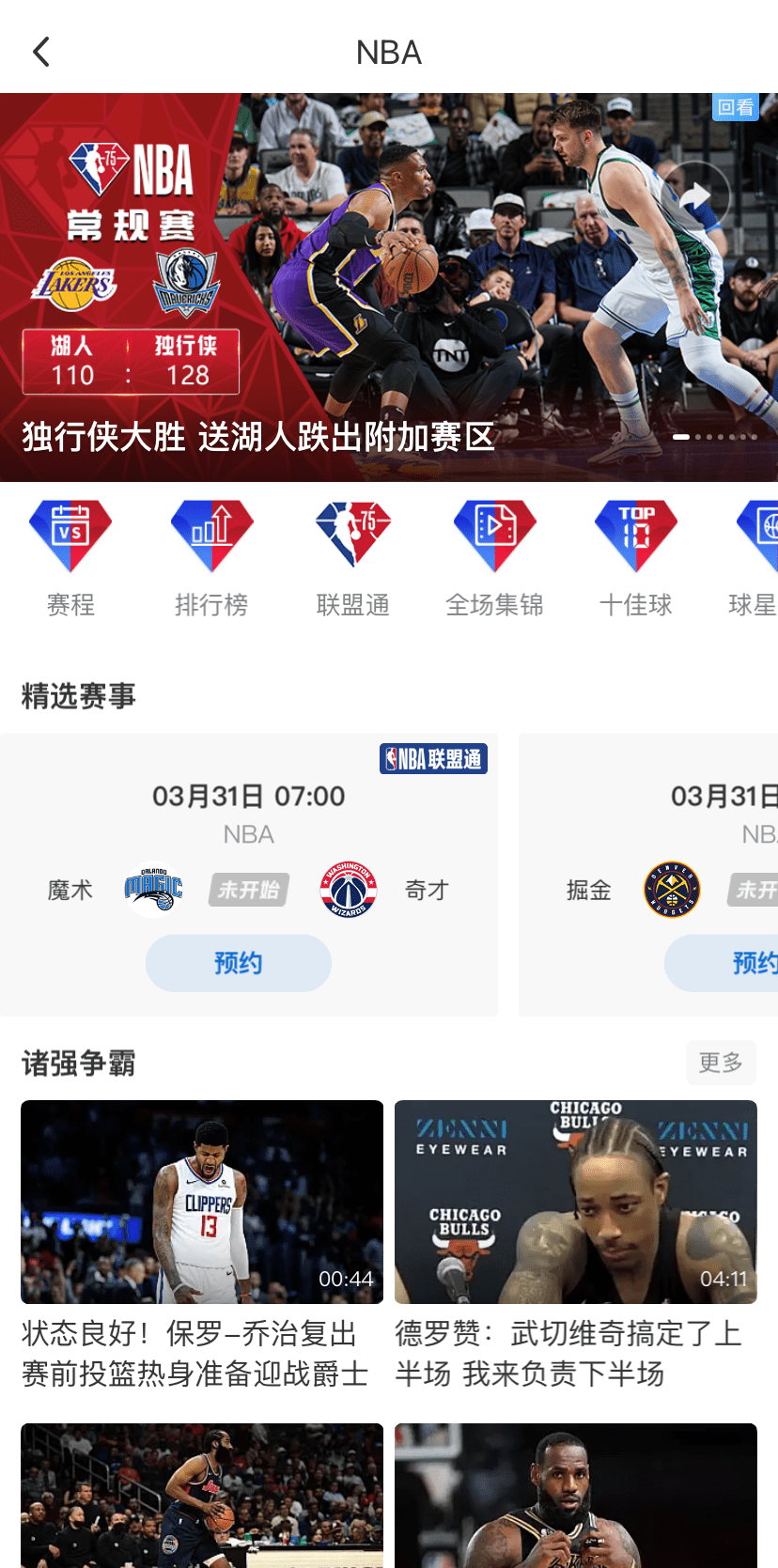Go back from the NBA page
Image resolution: width=778 pixels, height=1568 pixels.
tap(41, 53)
